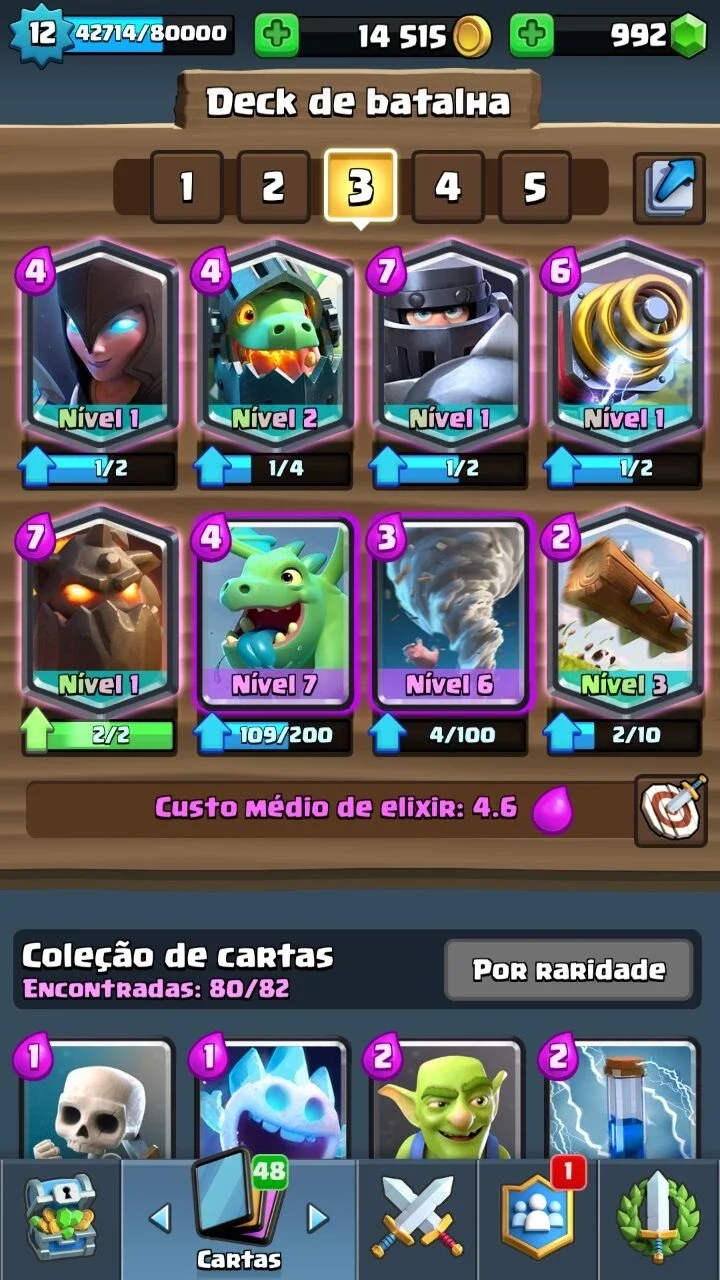Select the Skeletons card in collection
720x1280 pixels.
pos(98,1100)
